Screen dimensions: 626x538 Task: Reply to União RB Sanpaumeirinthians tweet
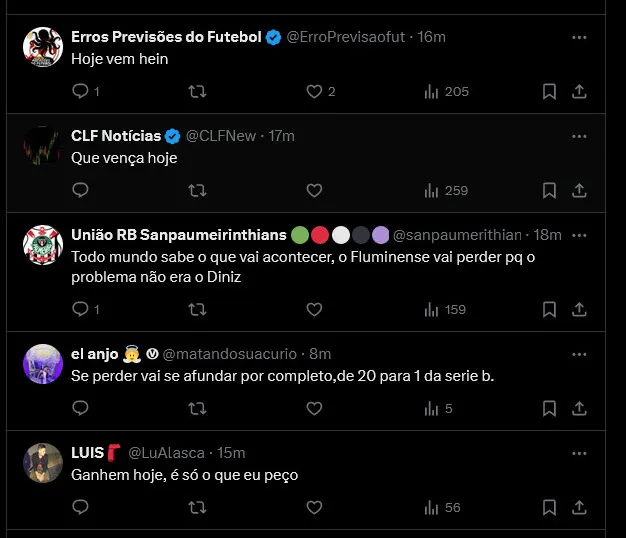pyautogui.click(x=81, y=309)
